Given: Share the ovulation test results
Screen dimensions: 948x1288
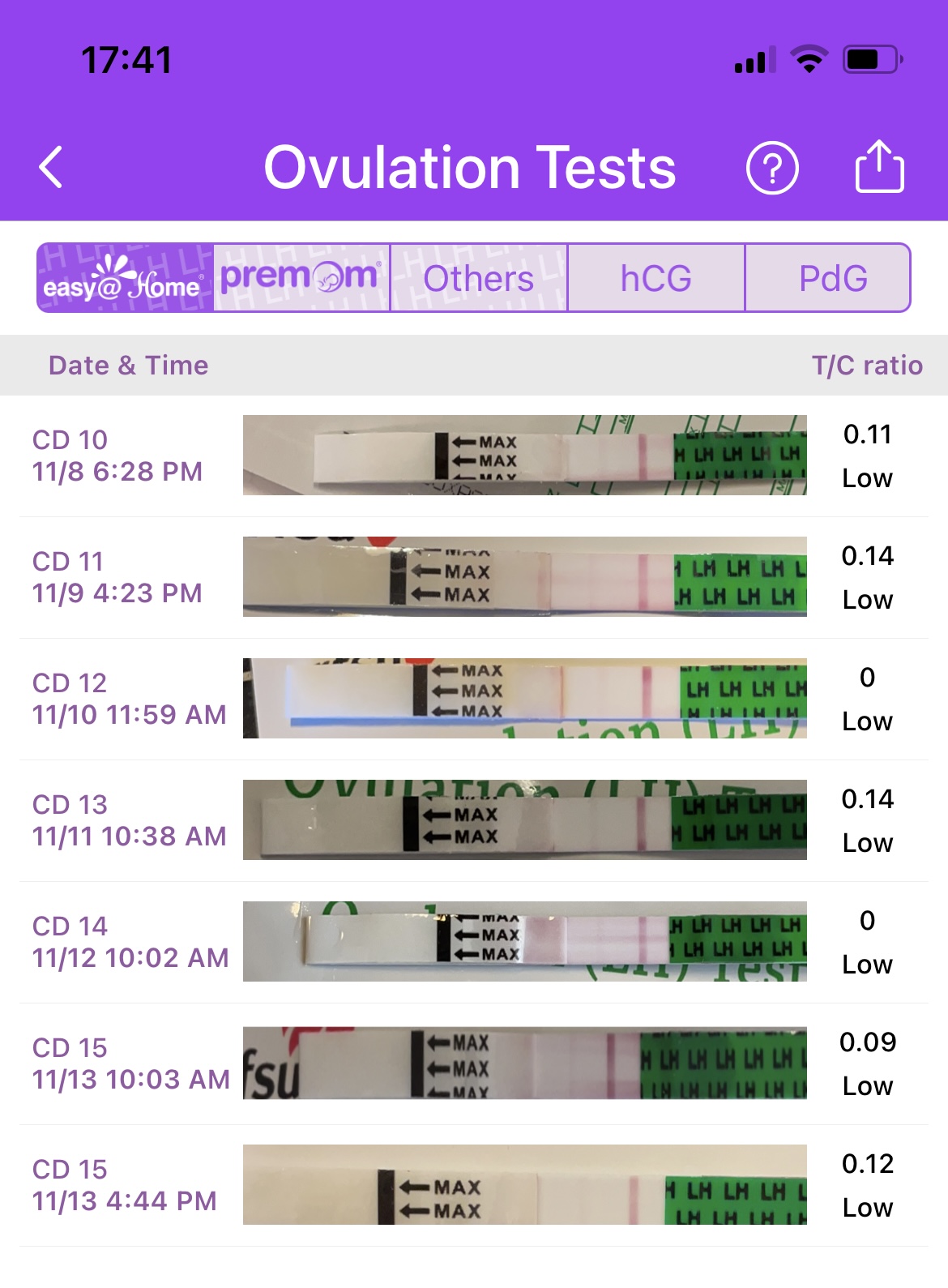Looking at the screenshot, I should 879,167.
